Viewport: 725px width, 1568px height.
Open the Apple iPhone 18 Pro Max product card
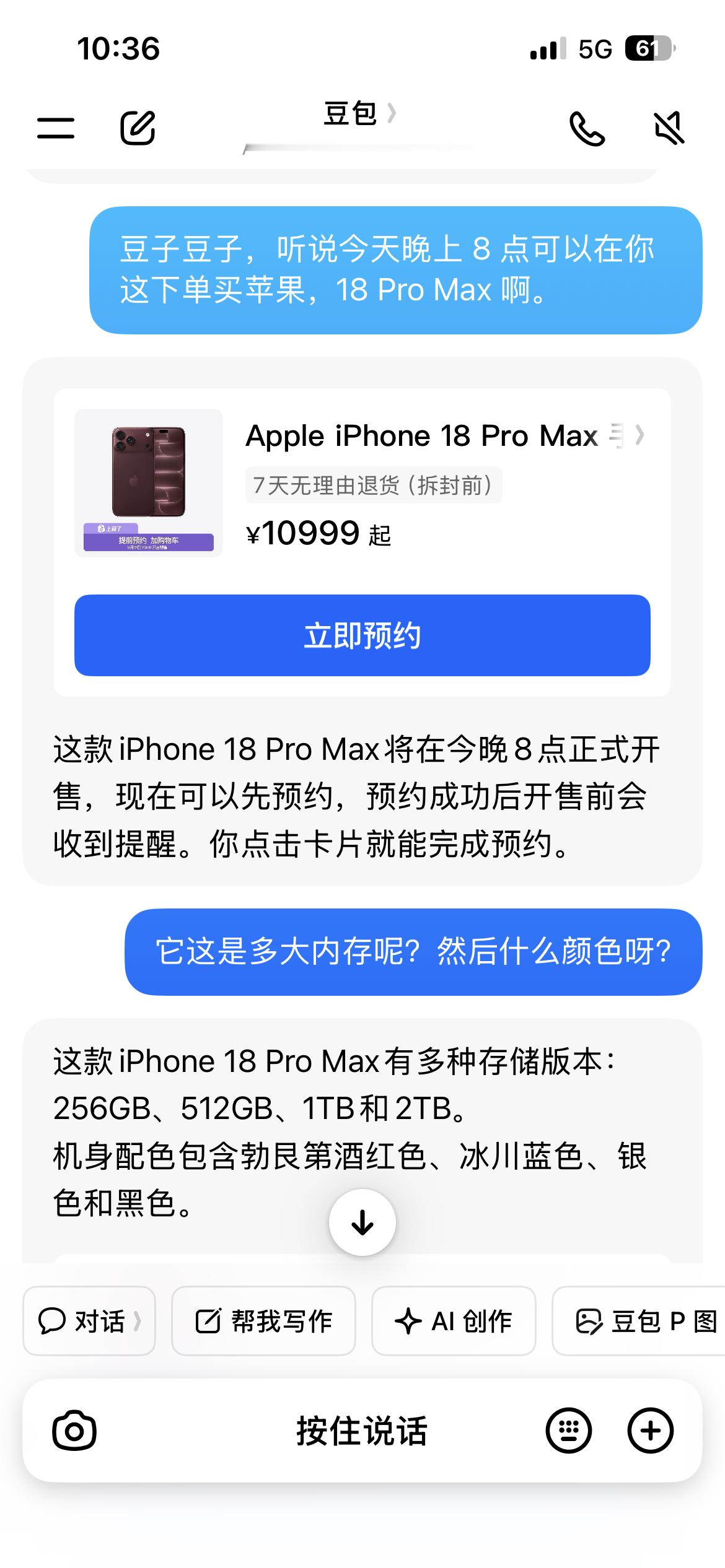tap(362, 483)
